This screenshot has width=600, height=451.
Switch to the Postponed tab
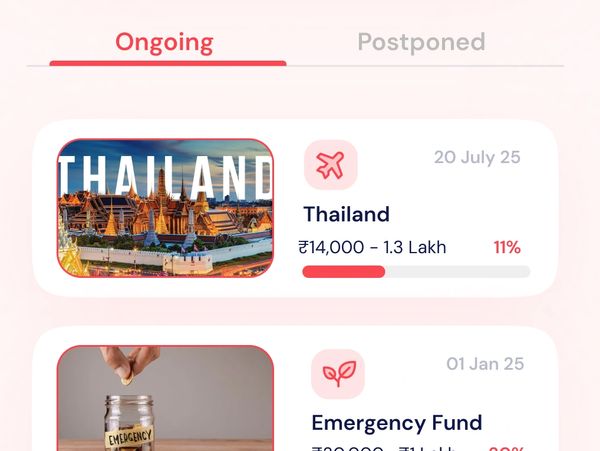(421, 42)
